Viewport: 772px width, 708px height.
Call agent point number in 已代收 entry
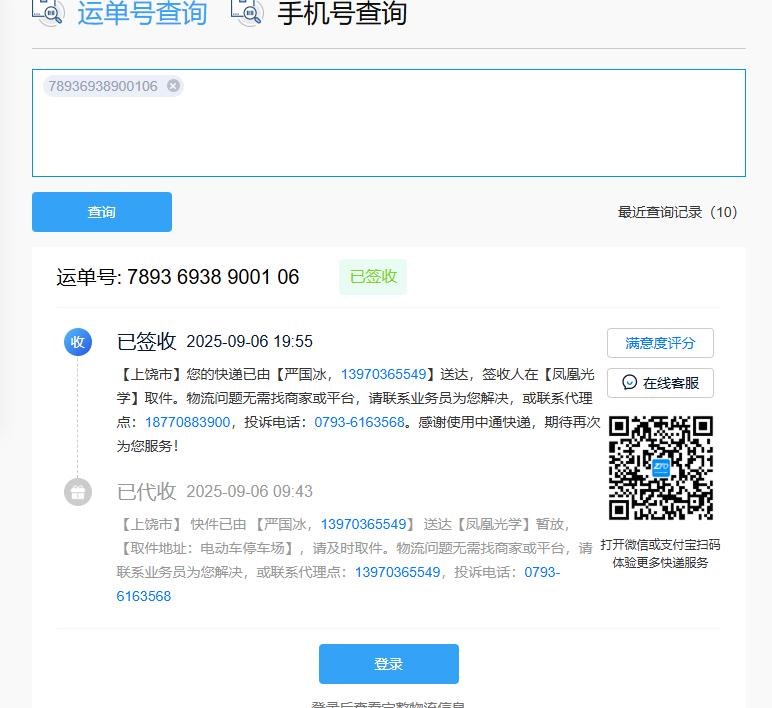point(397,572)
